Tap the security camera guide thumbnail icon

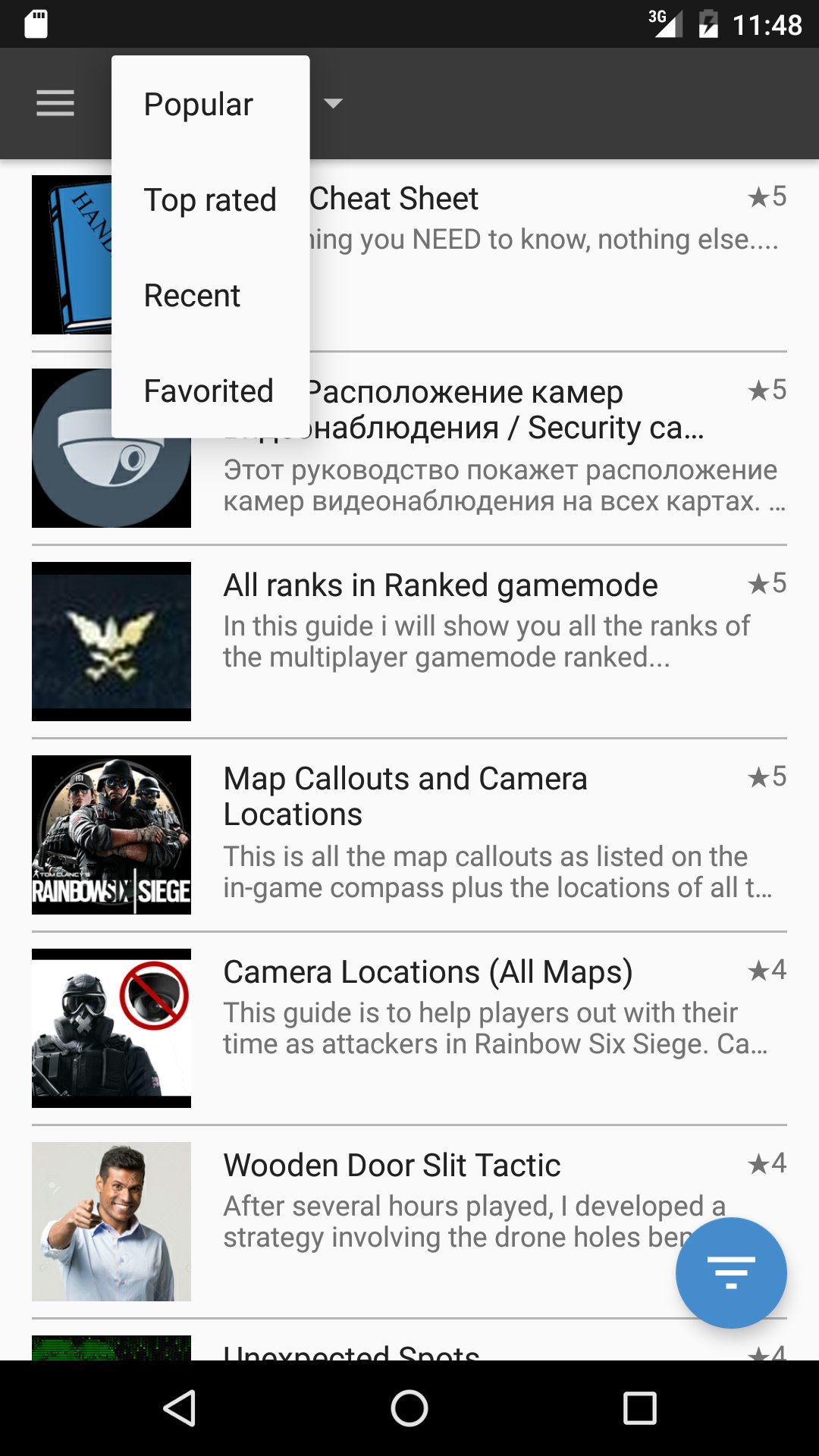click(x=111, y=447)
